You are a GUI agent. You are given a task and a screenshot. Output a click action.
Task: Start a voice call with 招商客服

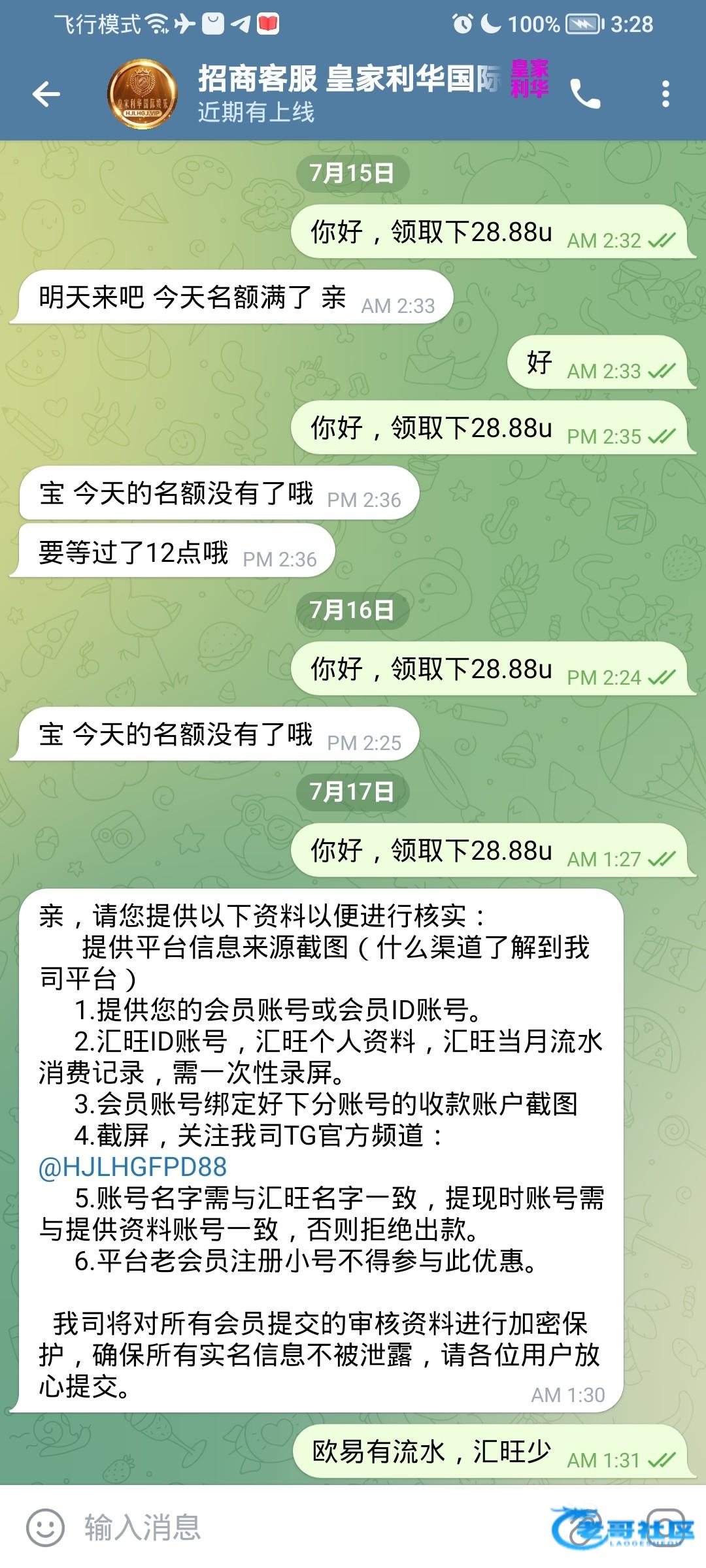(585, 94)
